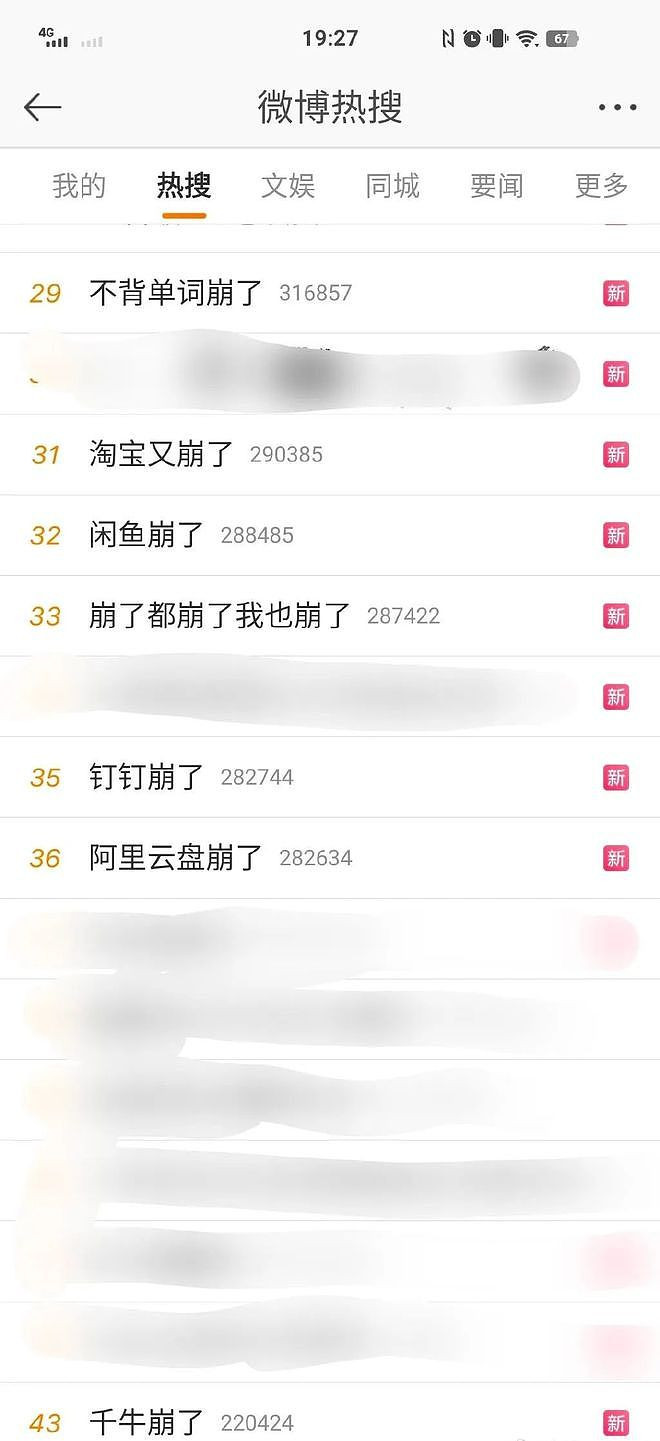Switch to the 我的 tab
The height and width of the screenshot is (1441, 660).
pyautogui.click(x=79, y=185)
